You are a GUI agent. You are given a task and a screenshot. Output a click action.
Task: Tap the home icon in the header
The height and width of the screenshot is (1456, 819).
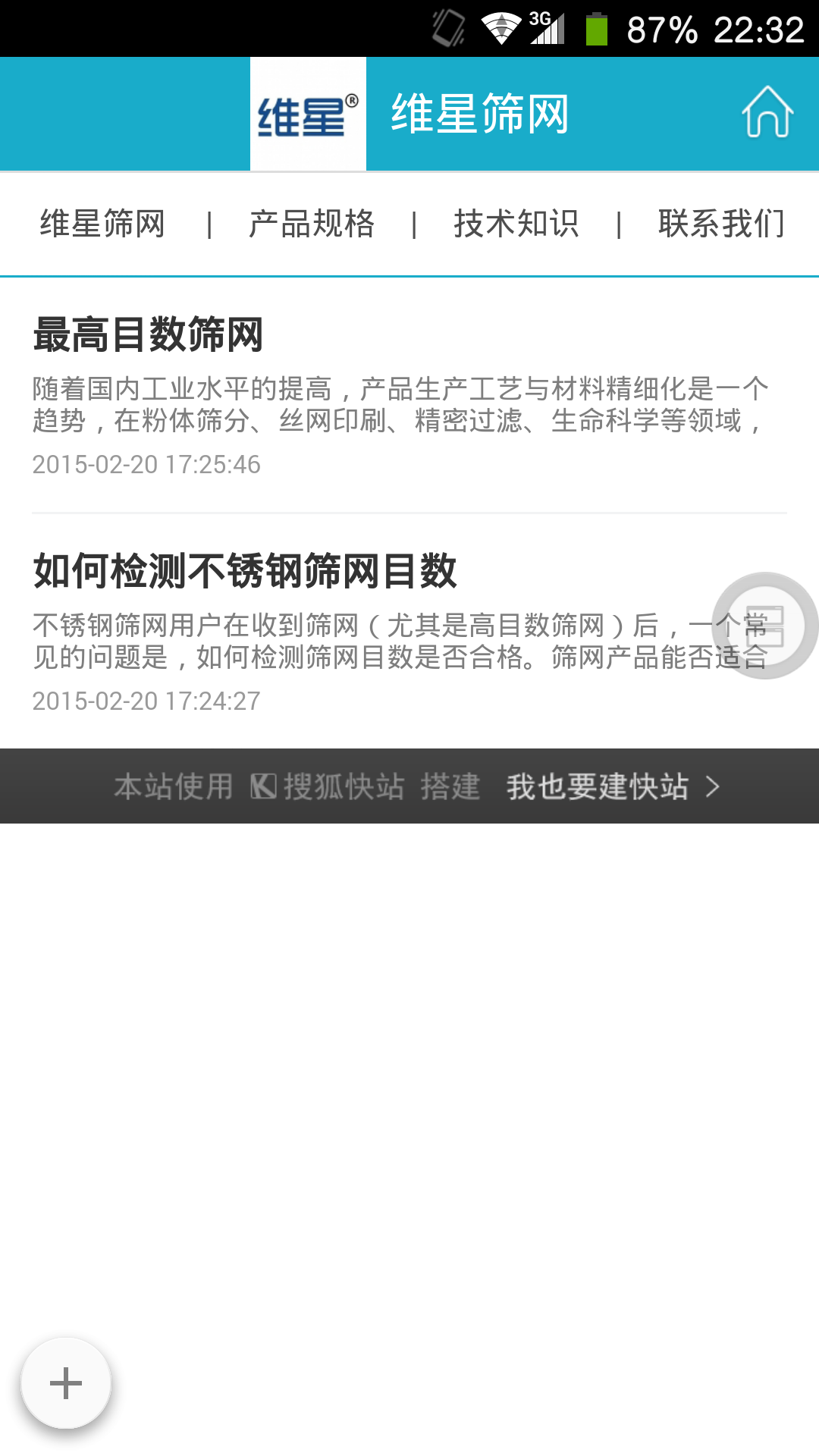coord(767,112)
